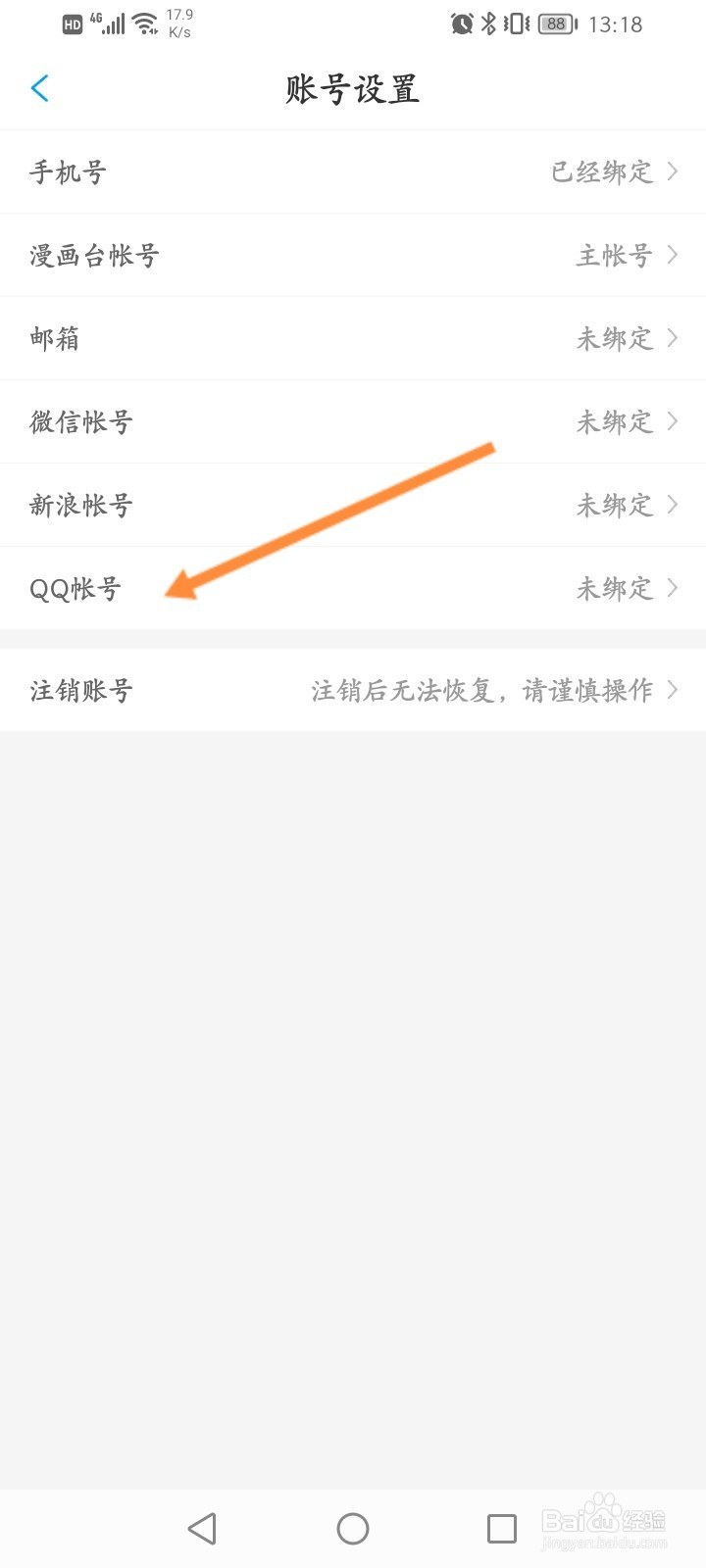This screenshot has width=706, height=1568.
Task: Open the 手机号 binding row
Action: tap(353, 172)
